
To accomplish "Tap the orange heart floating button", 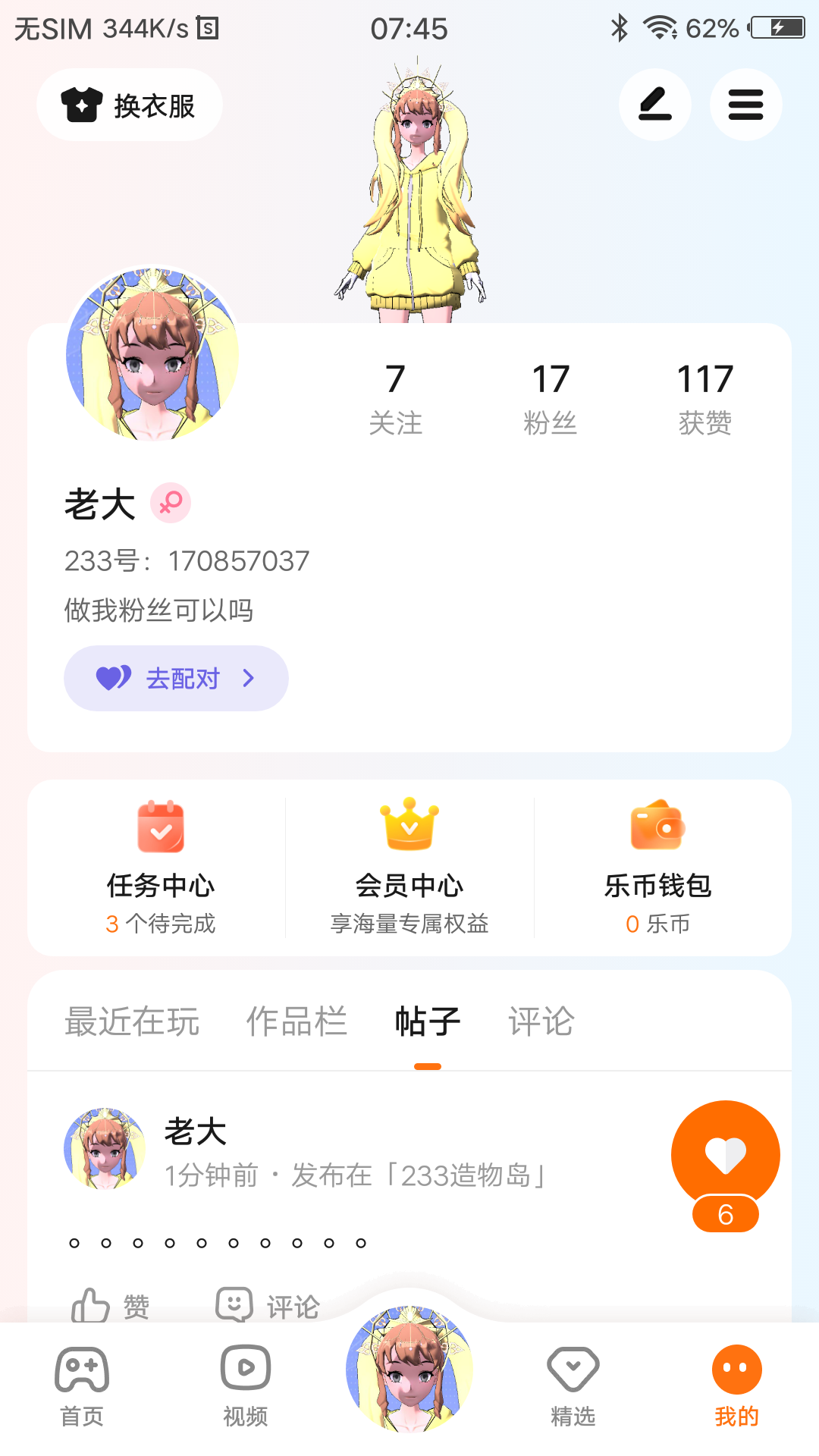I will (725, 1154).
